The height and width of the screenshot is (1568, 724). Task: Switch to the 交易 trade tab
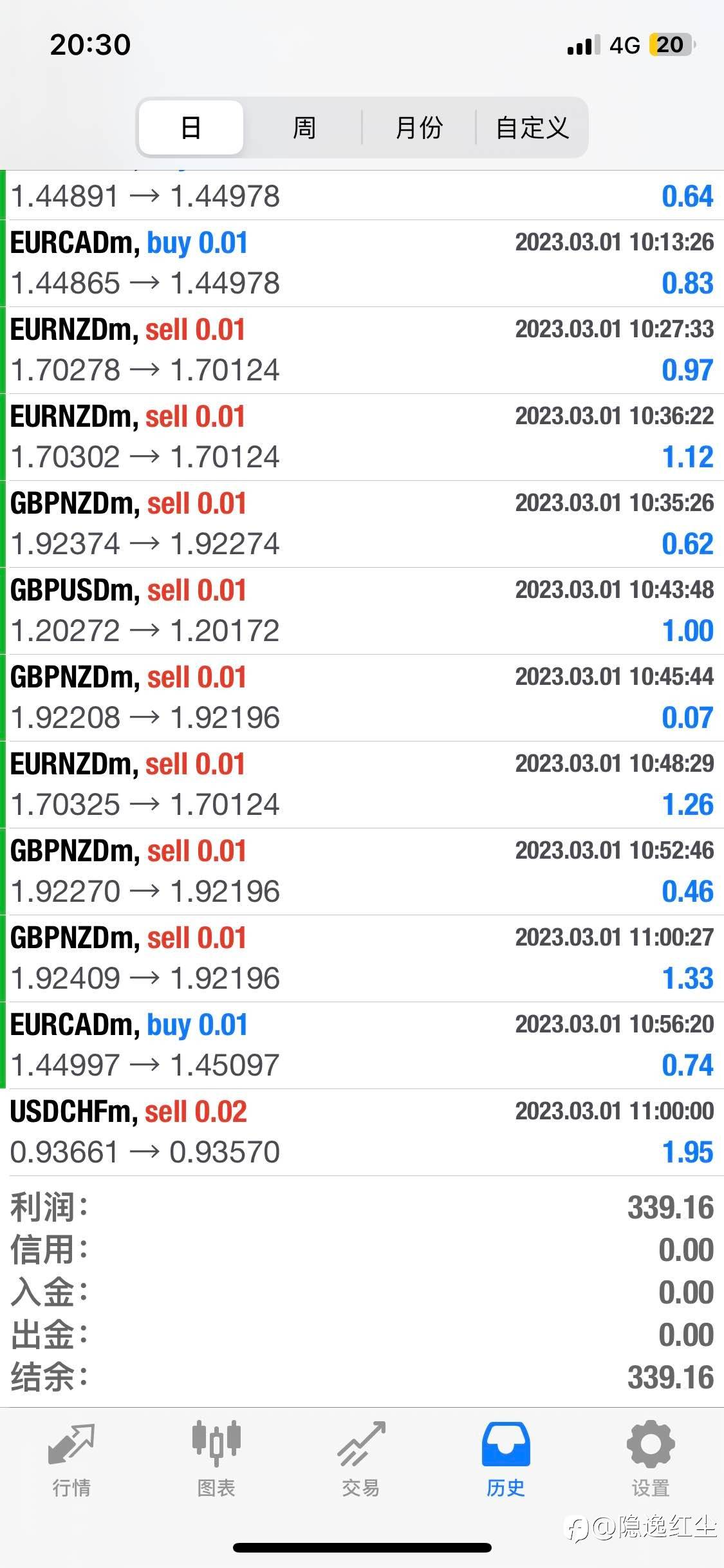[x=361, y=1460]
